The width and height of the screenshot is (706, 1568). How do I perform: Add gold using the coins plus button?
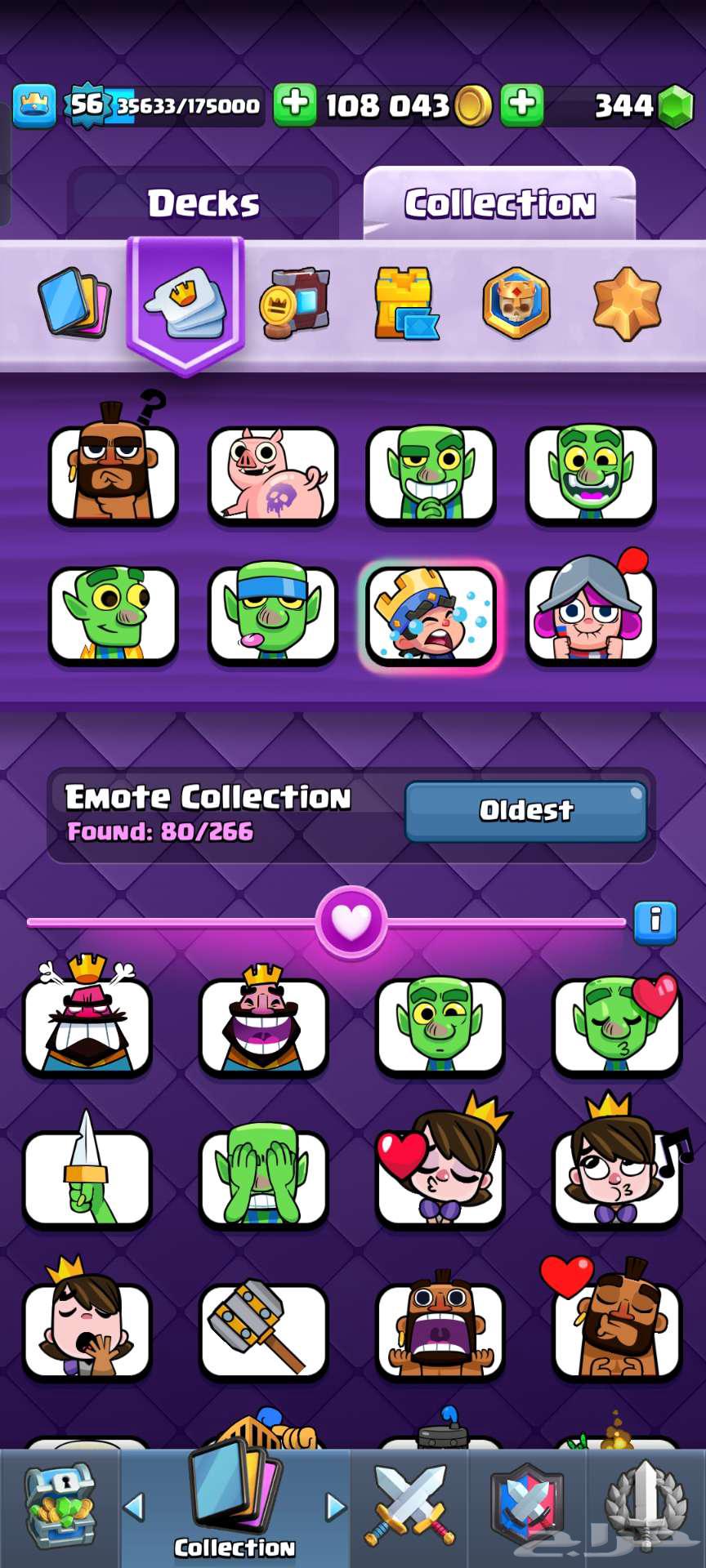click(294, 105)
